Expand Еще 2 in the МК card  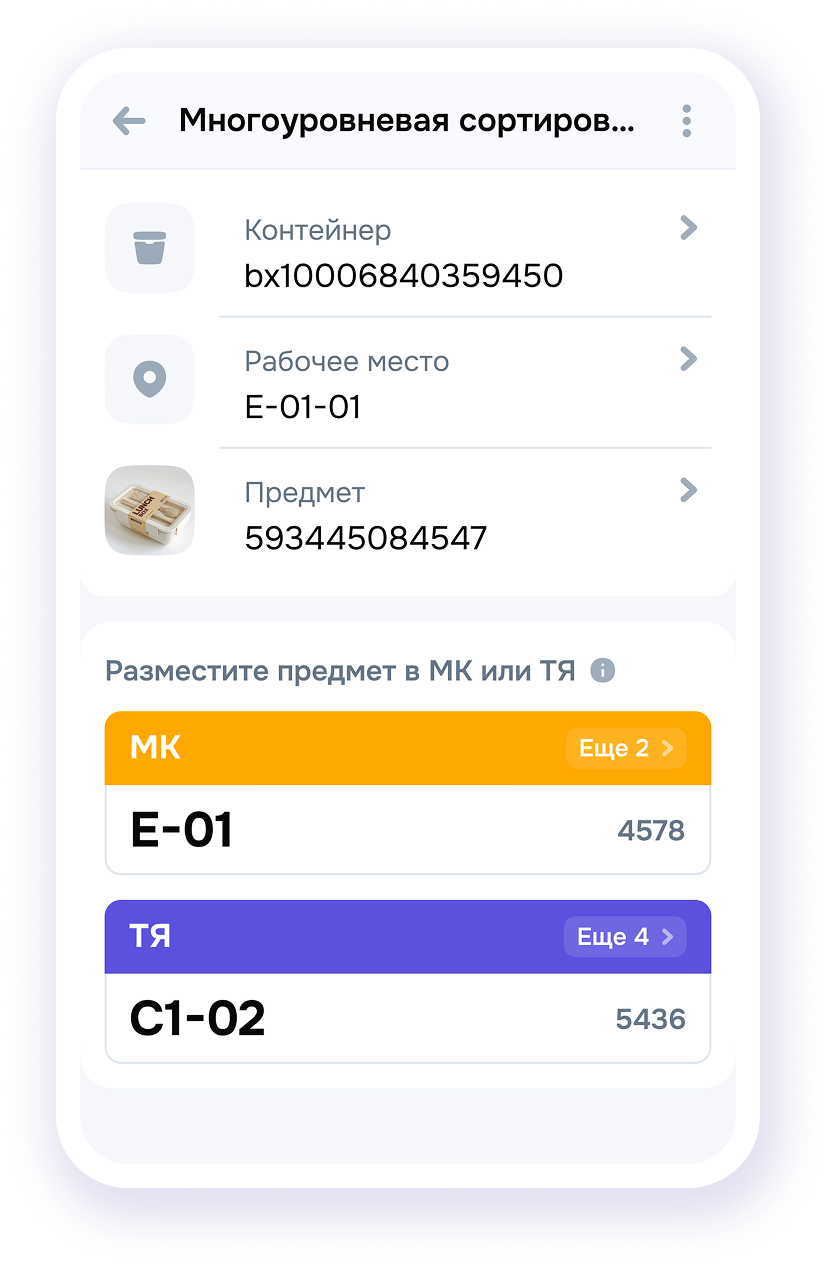[626, 748]
